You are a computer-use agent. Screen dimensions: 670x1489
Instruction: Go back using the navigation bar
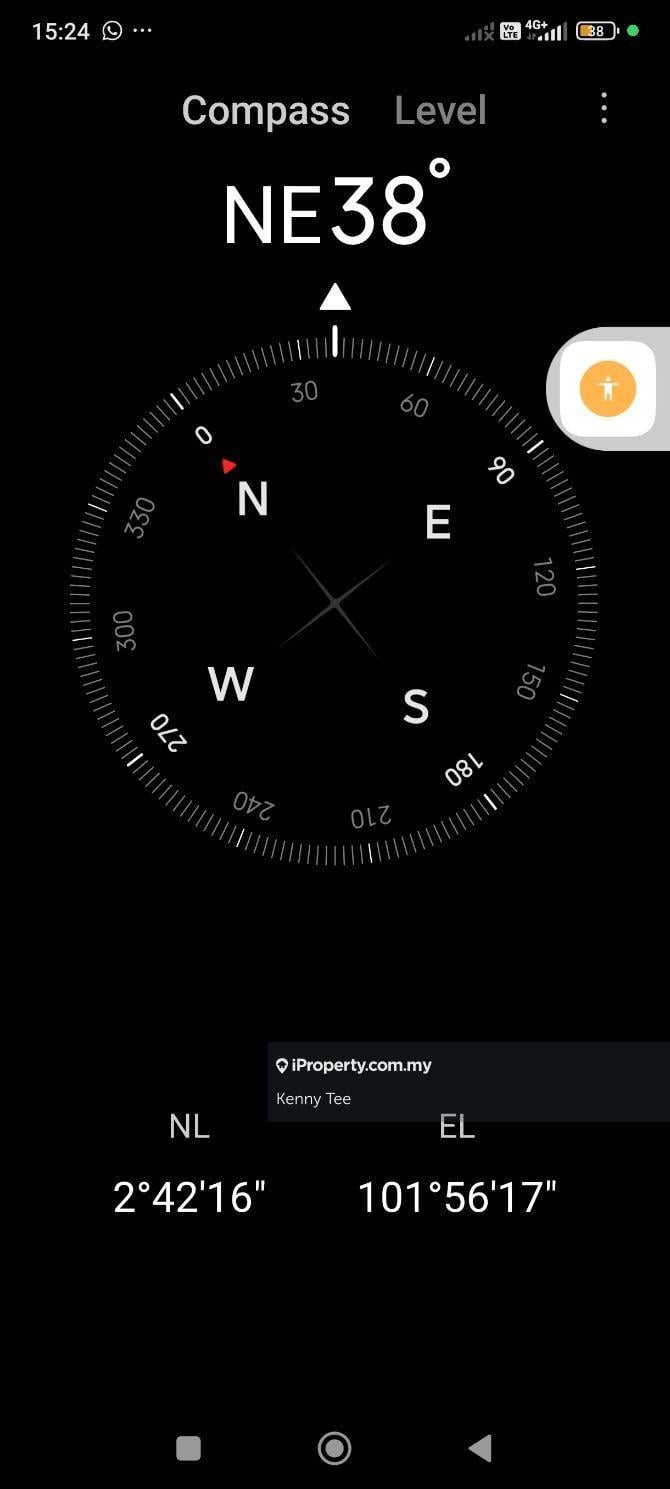pyautogui.click(x=480, y=1447)
